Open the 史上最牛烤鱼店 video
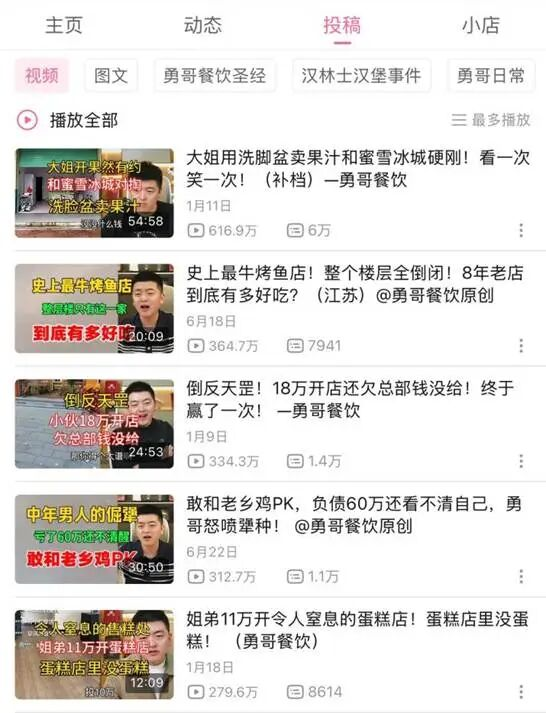Image resolution: width=546 pixels, height=713 pixels. (273, 308)
